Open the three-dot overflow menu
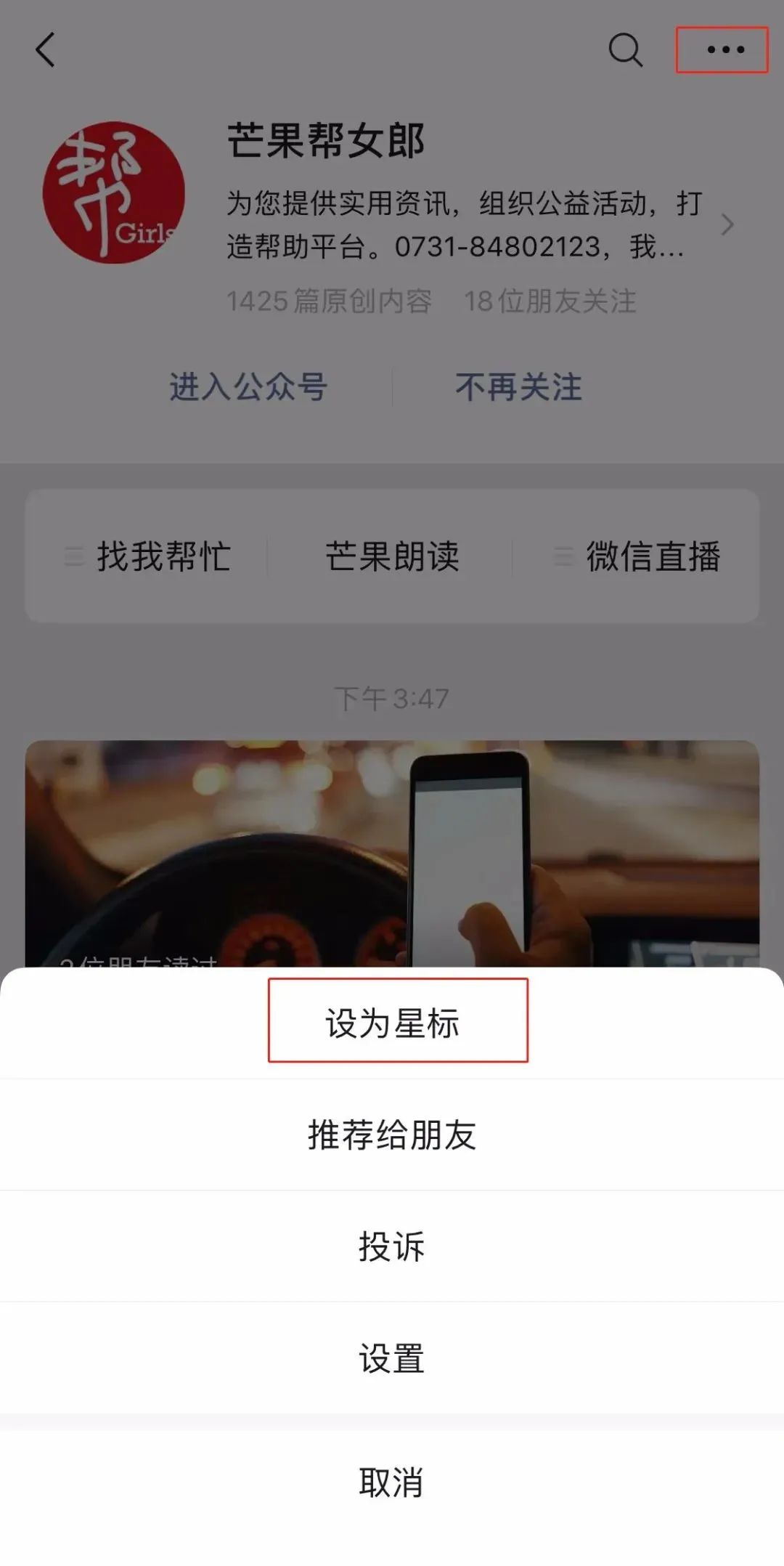784x1566 pixels. pyautogui.click(x=724, y=49)
